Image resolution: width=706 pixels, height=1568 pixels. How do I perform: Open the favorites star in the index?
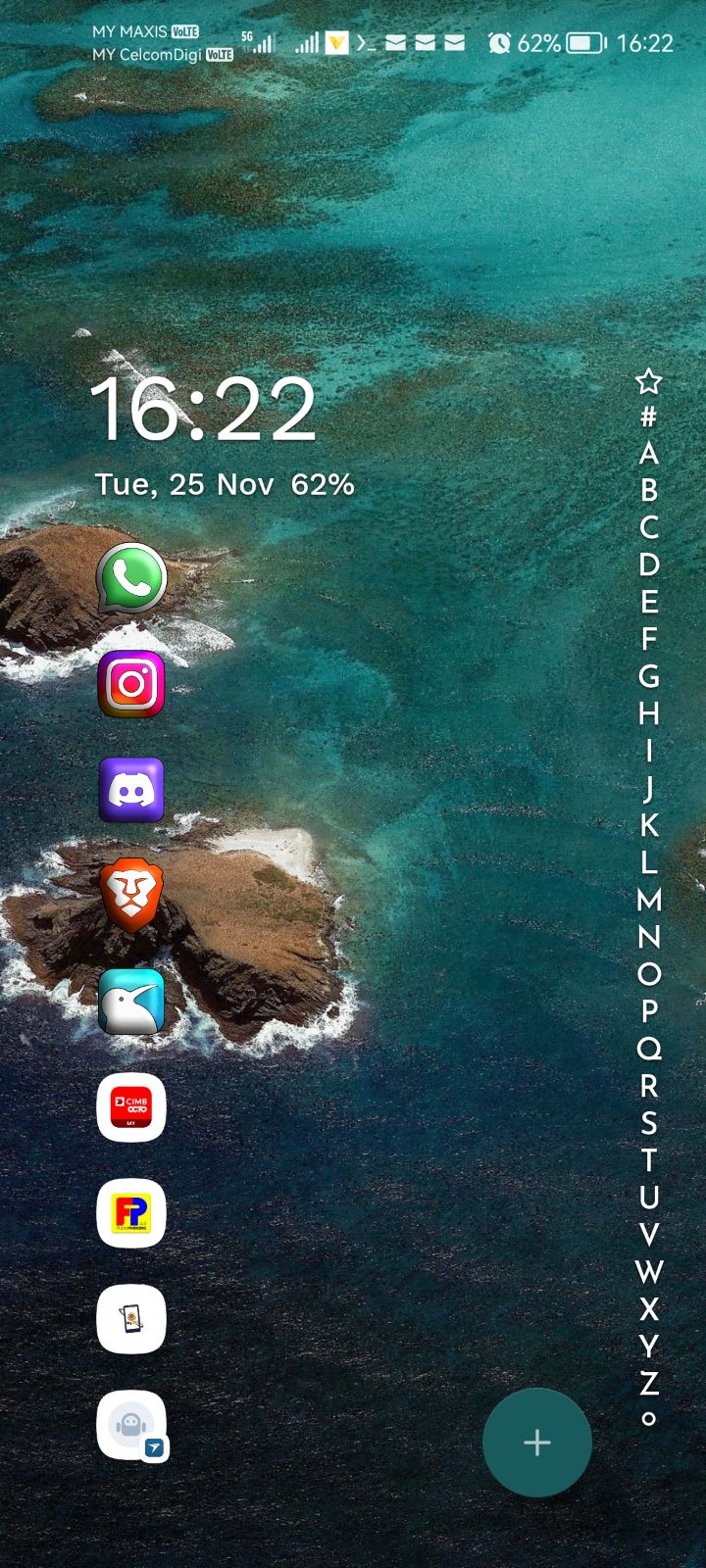coord(648,381)
